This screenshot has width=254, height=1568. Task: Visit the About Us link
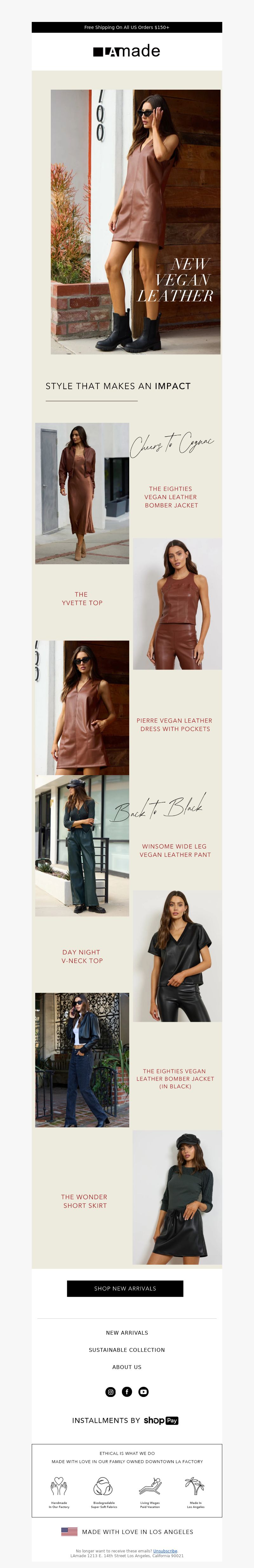(x=126, y=1366)
